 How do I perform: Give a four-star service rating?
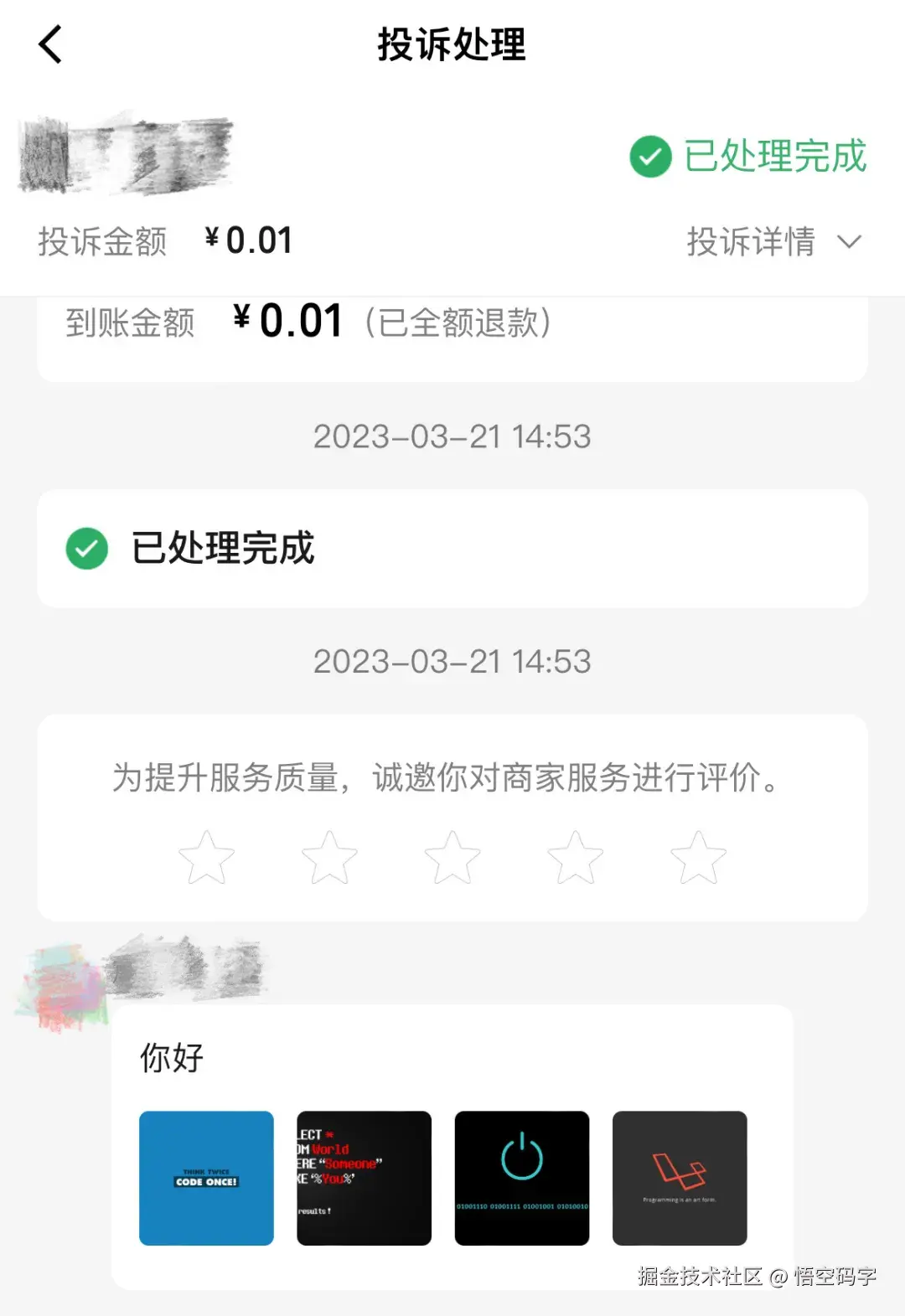(575, 857)
